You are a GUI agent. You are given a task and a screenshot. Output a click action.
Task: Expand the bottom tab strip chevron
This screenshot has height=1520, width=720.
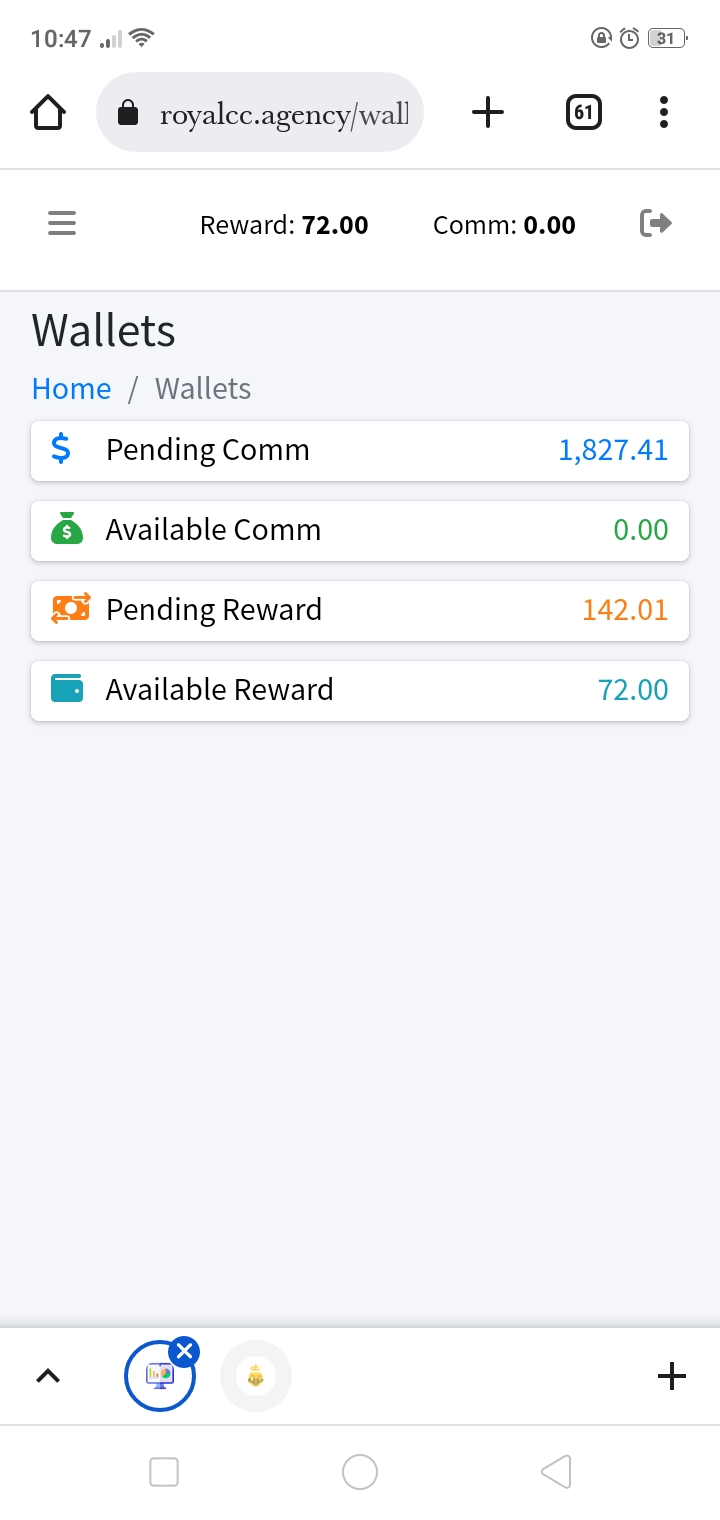(48, 1376)
